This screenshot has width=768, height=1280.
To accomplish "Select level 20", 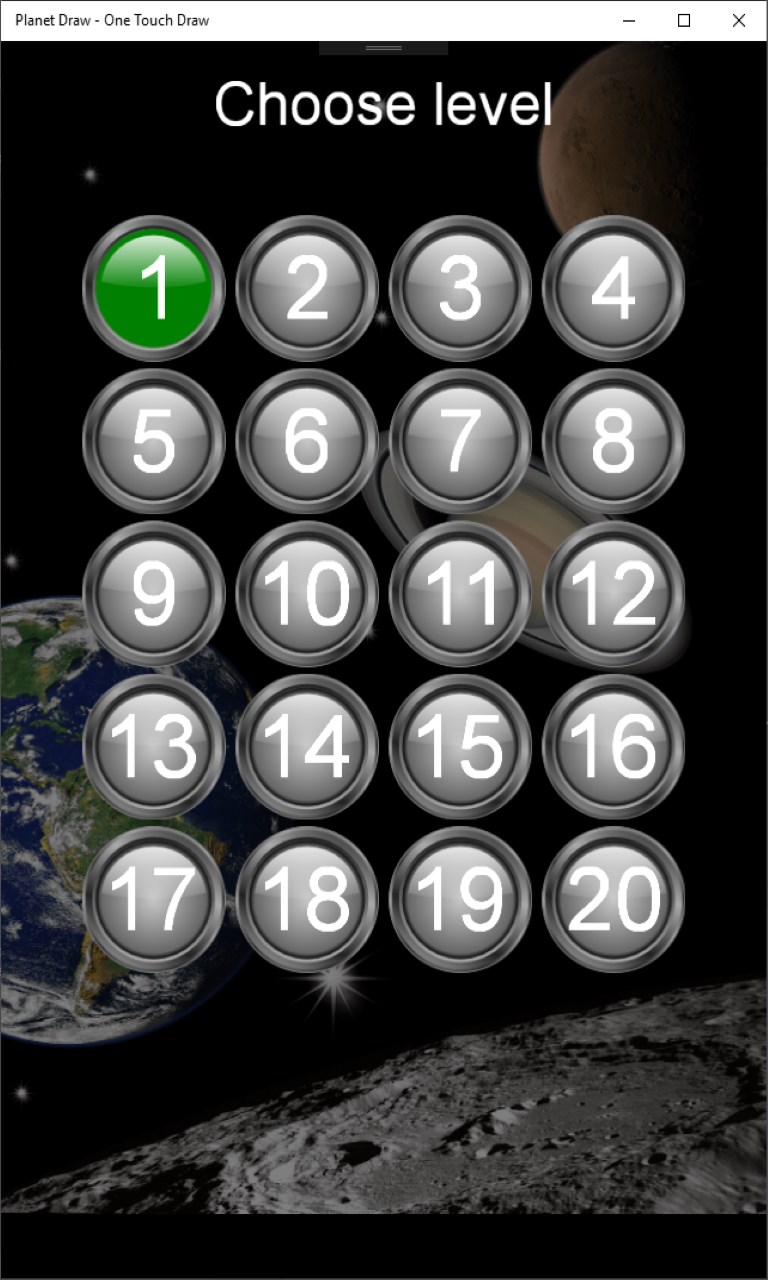I will (613, 899).
